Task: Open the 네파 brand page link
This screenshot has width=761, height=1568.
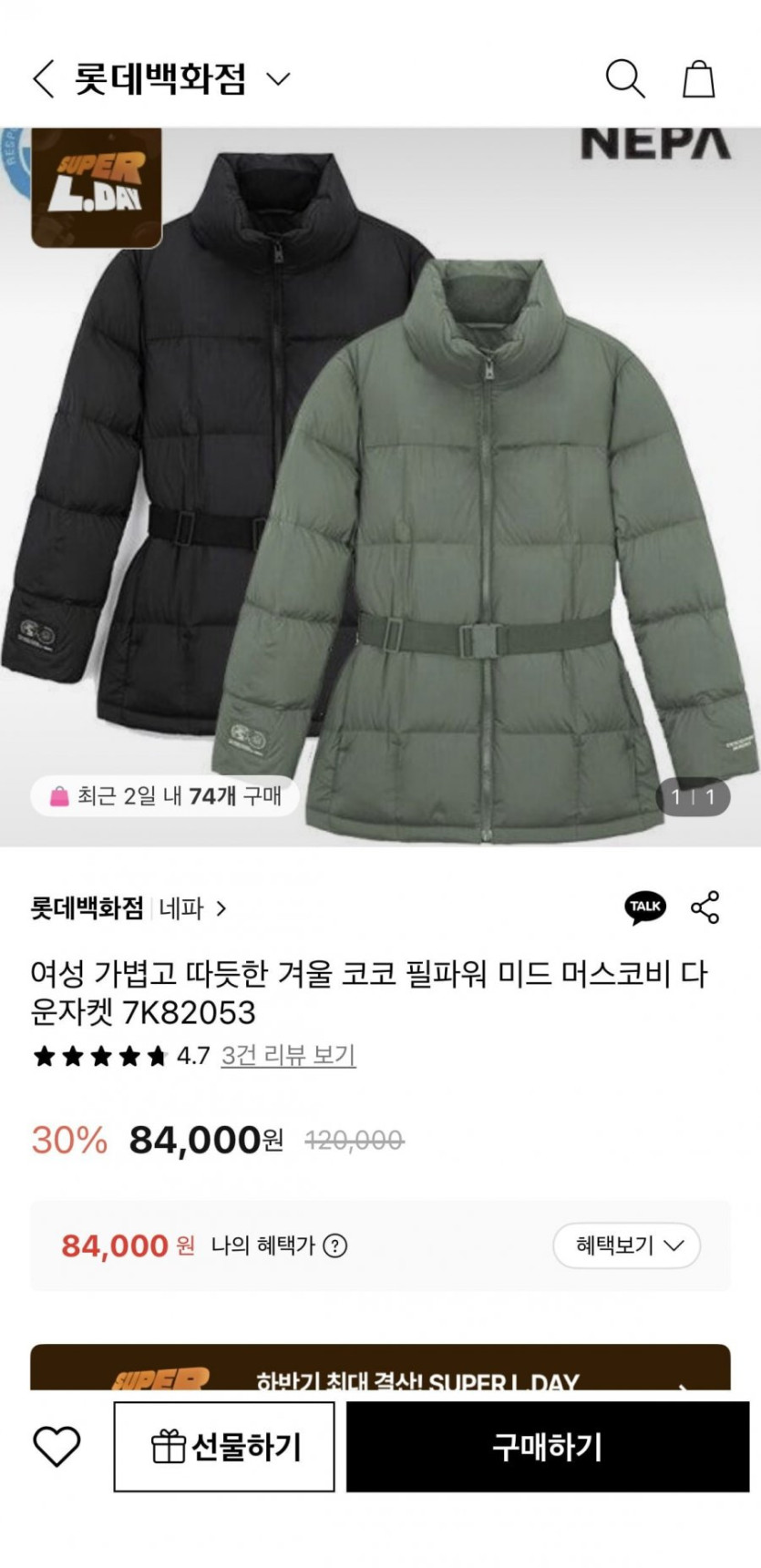Action: point(192,908)
